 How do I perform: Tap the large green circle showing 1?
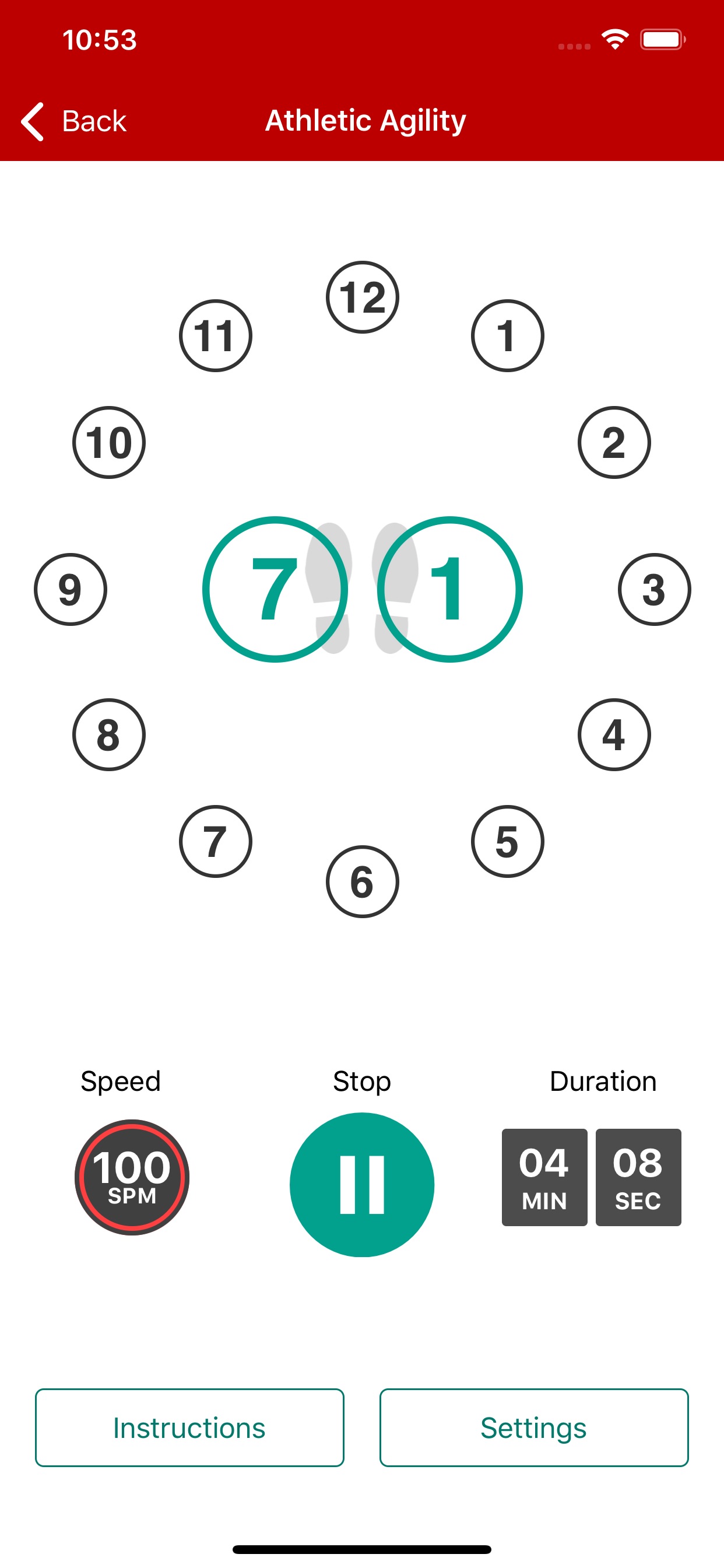(x=450, y=589)
